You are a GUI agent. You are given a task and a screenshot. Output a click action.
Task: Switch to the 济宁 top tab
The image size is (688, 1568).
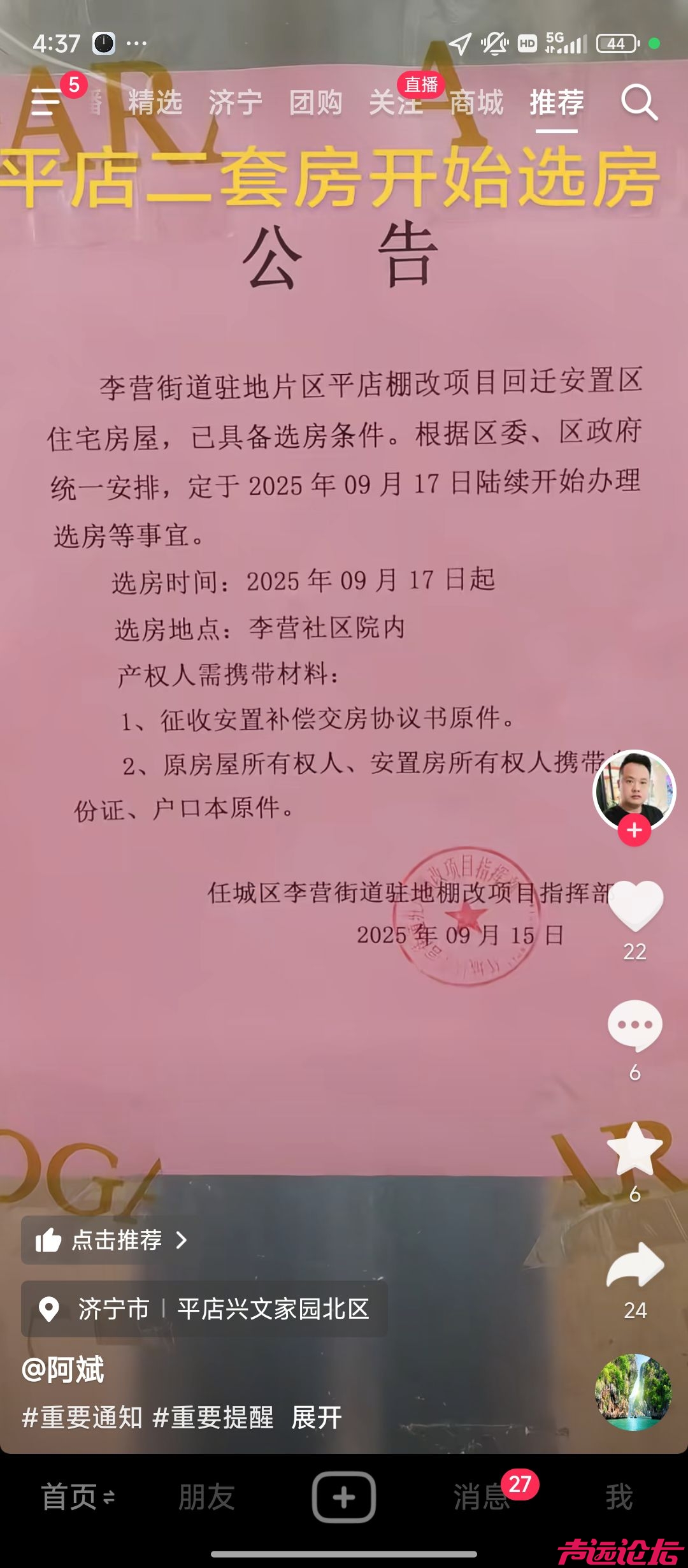235,103
